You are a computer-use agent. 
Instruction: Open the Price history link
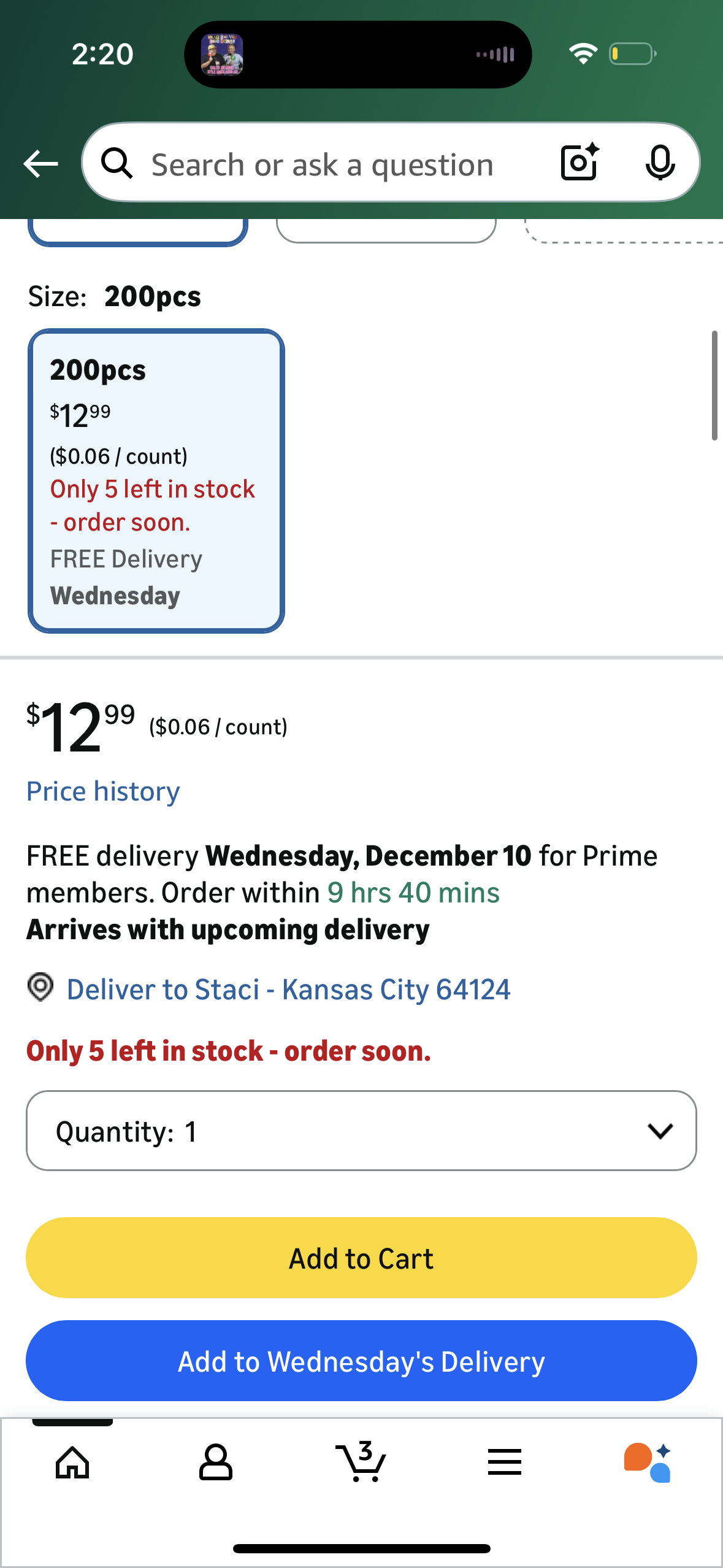point(103,791)
